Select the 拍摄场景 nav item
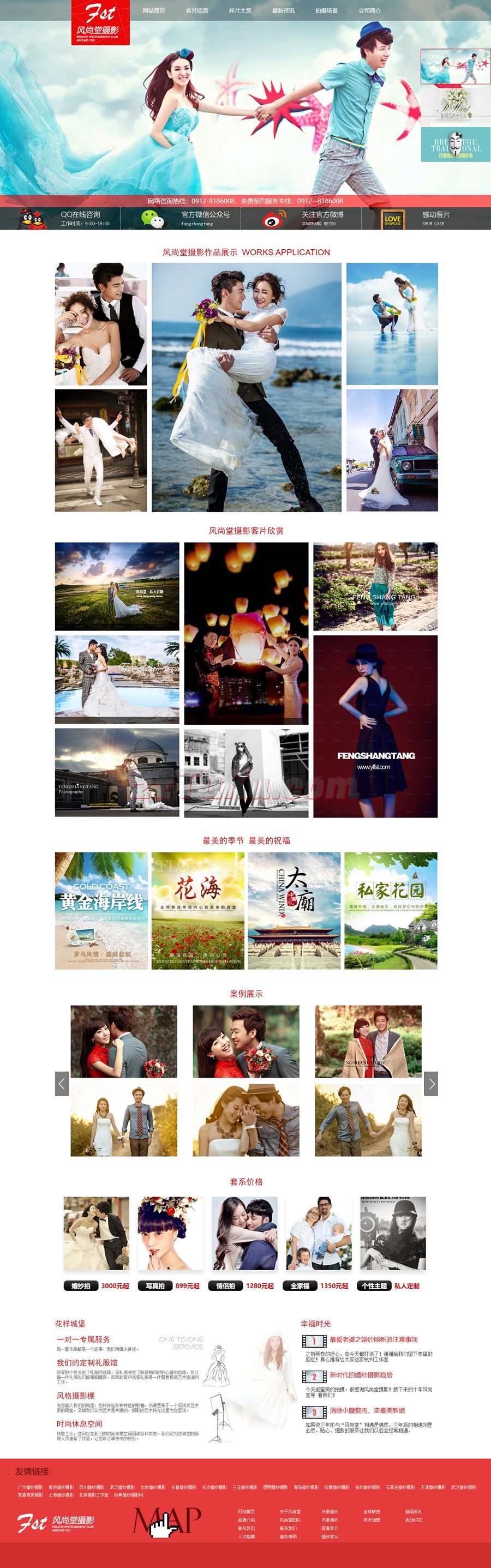Screen dimensions: 491x1568 coord(327,10)
